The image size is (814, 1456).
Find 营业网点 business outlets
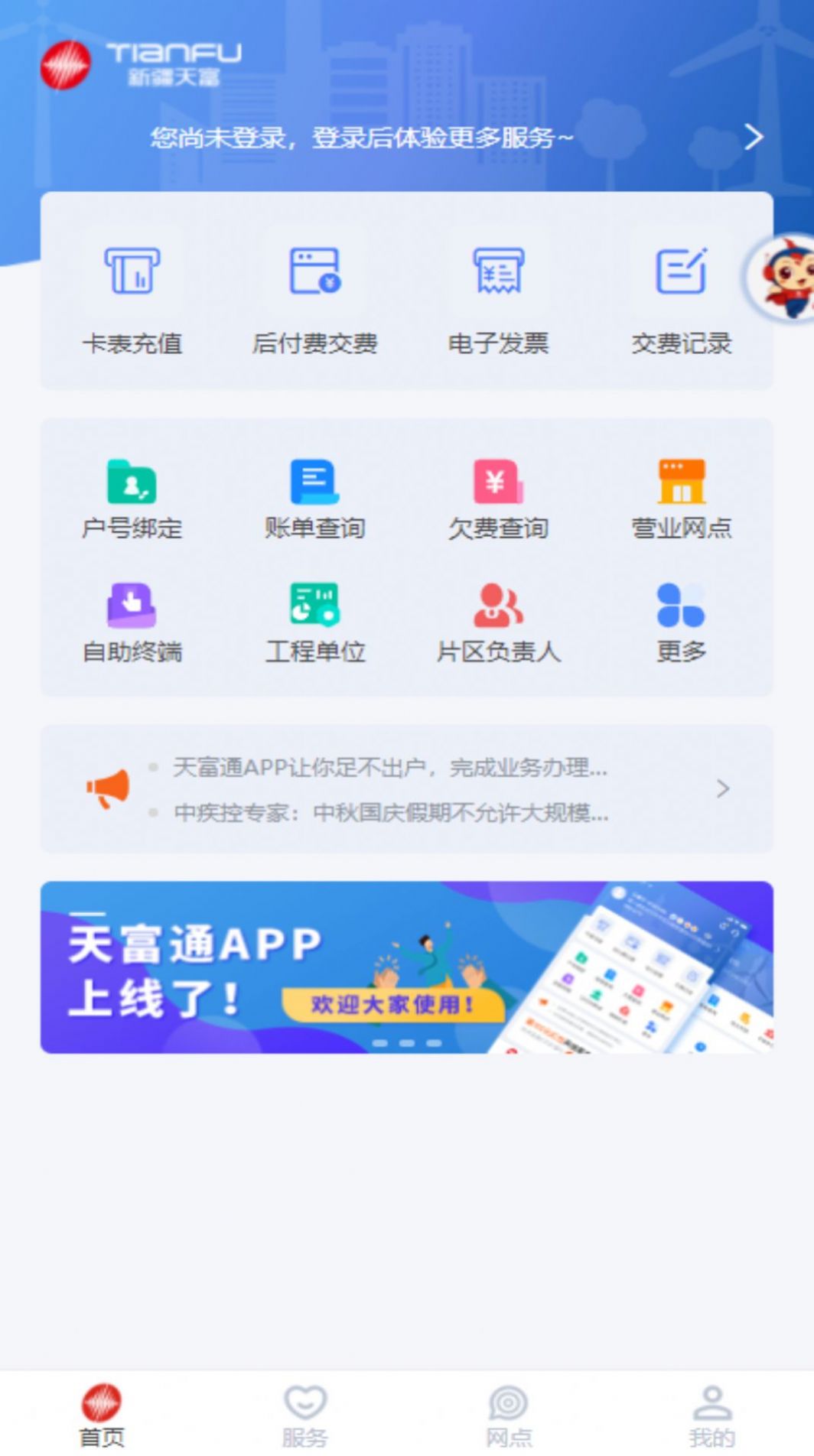click(682, 497)
